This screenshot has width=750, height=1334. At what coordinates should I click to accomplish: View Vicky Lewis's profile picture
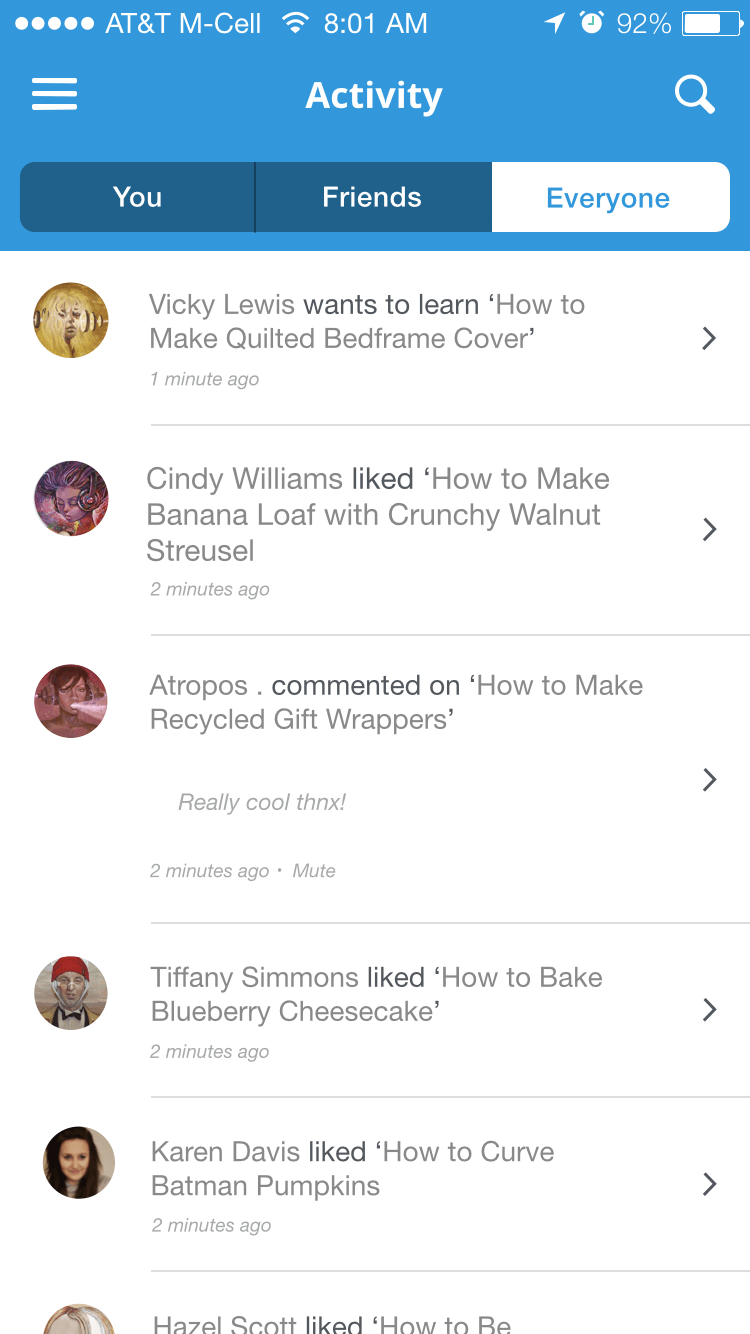pos(71,320)
